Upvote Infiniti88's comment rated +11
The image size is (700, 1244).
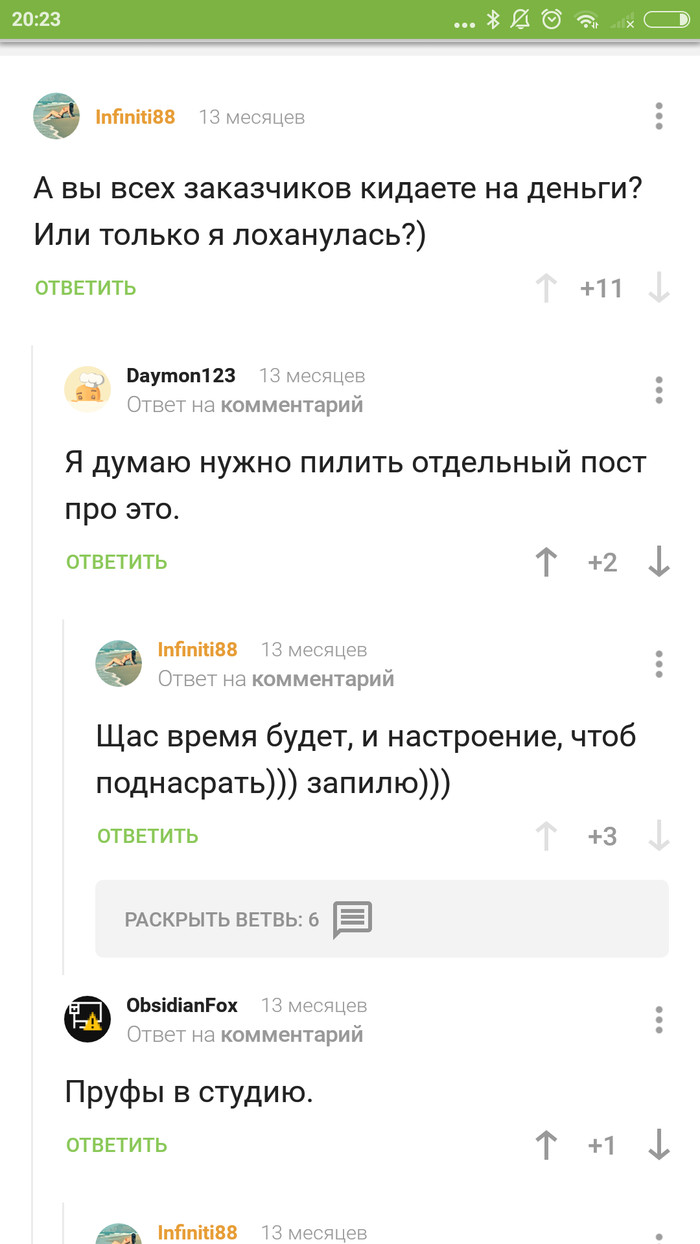[x=546, y=288]
